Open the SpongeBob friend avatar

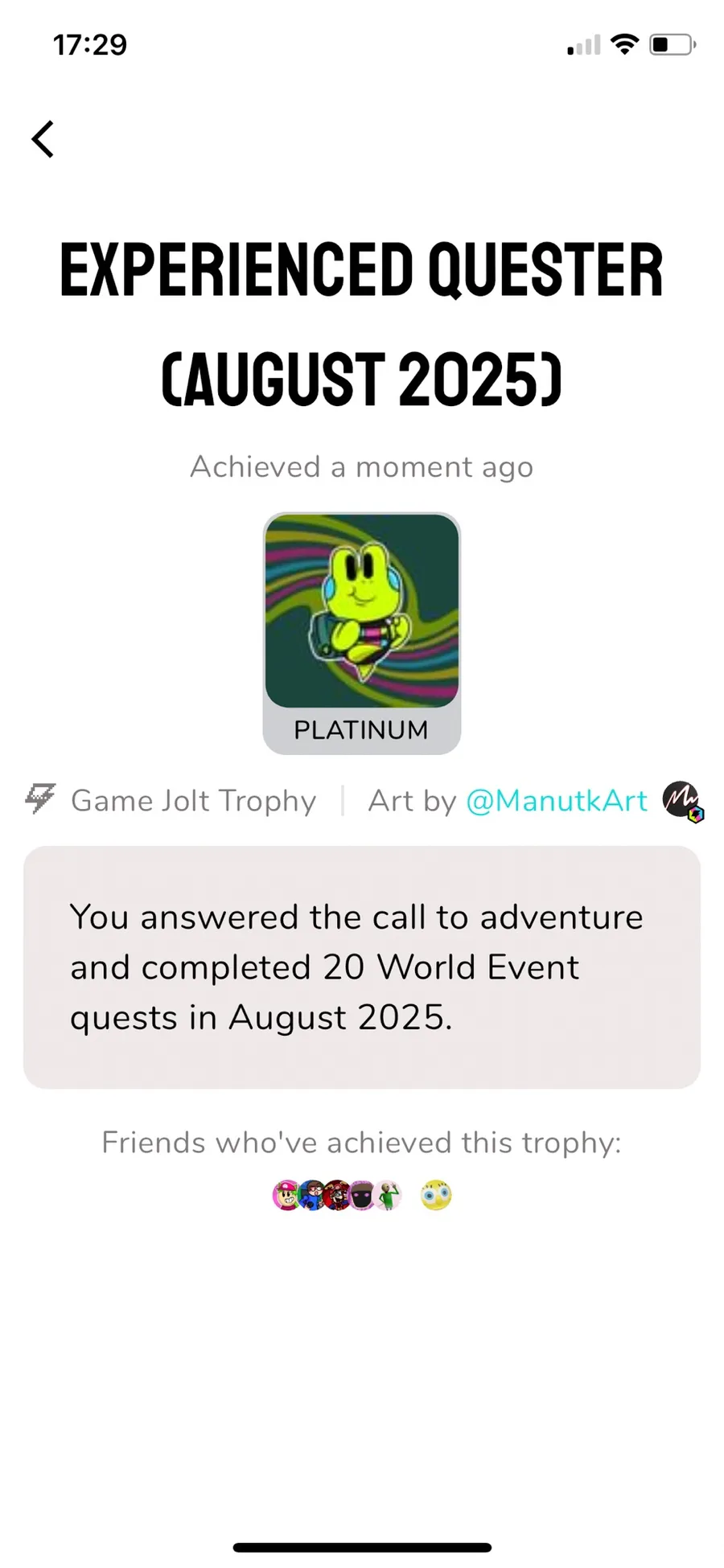pos(436,1196)
